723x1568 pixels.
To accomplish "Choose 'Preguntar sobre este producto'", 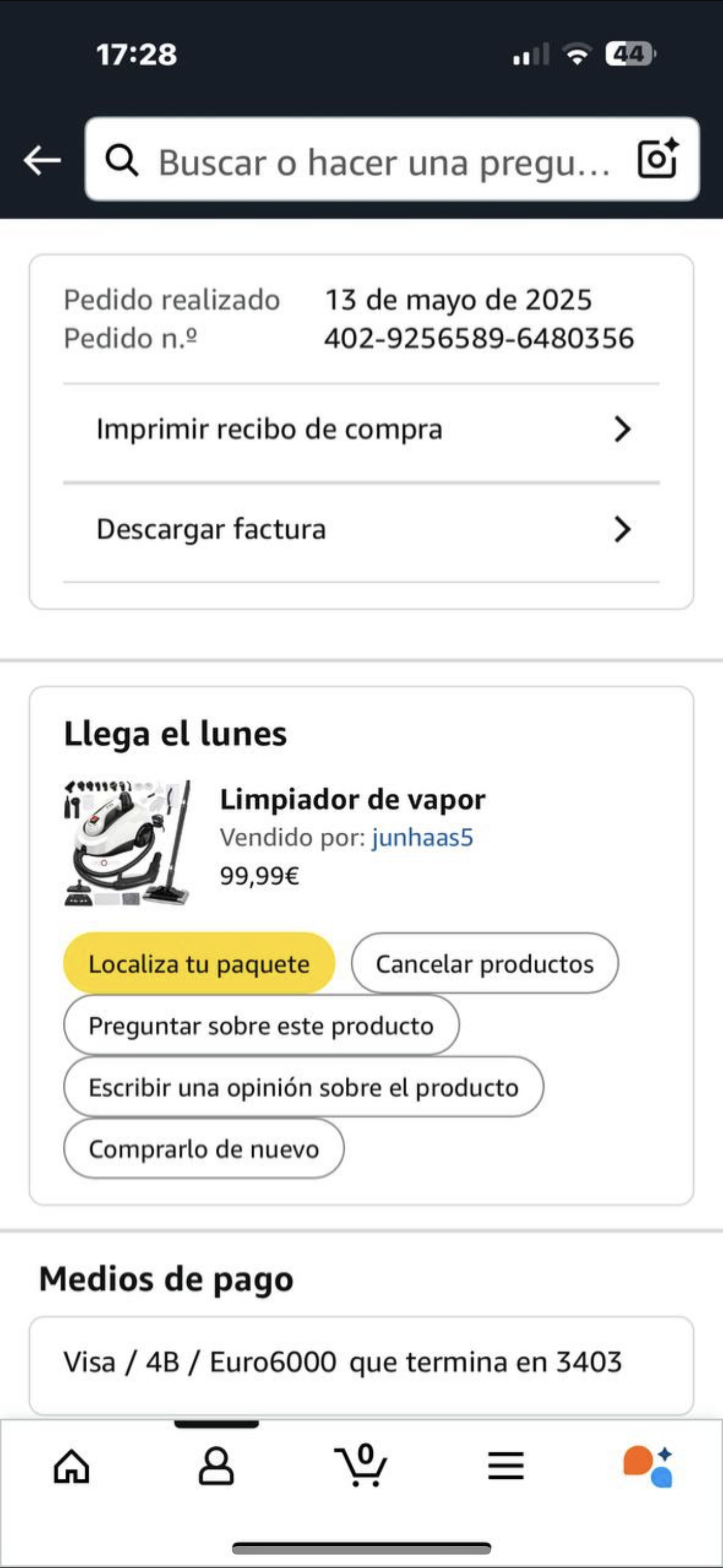I will [261, 1026].
